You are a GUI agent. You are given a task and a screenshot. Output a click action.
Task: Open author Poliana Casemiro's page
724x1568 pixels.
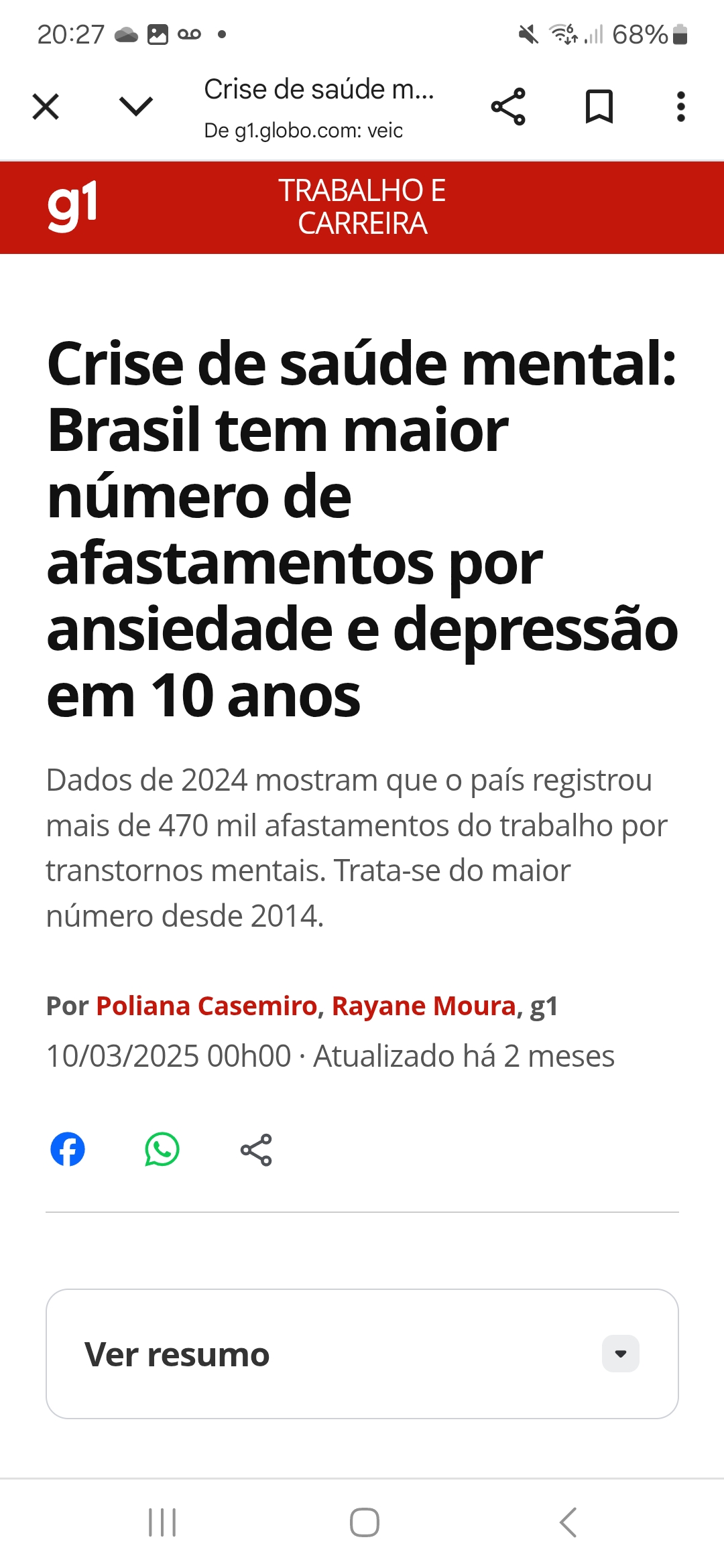206,1006
